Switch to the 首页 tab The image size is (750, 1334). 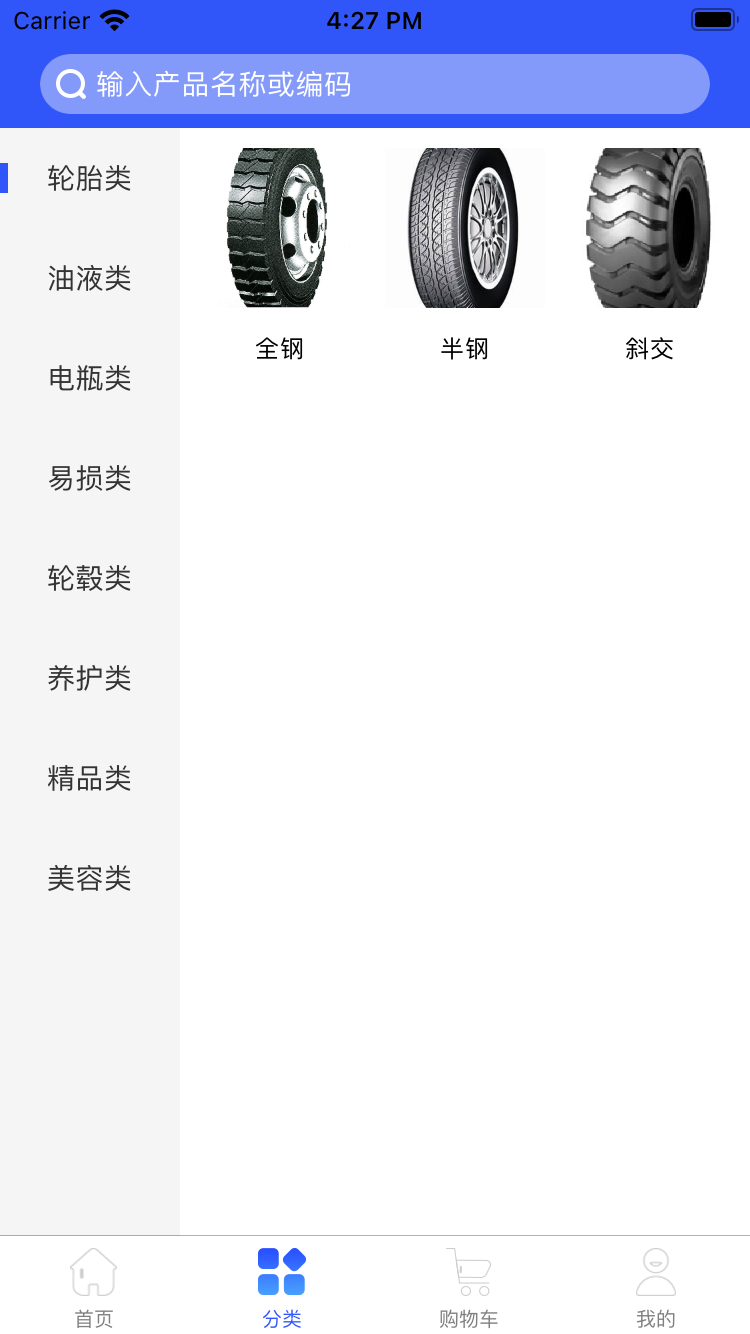click(94, 1287)
